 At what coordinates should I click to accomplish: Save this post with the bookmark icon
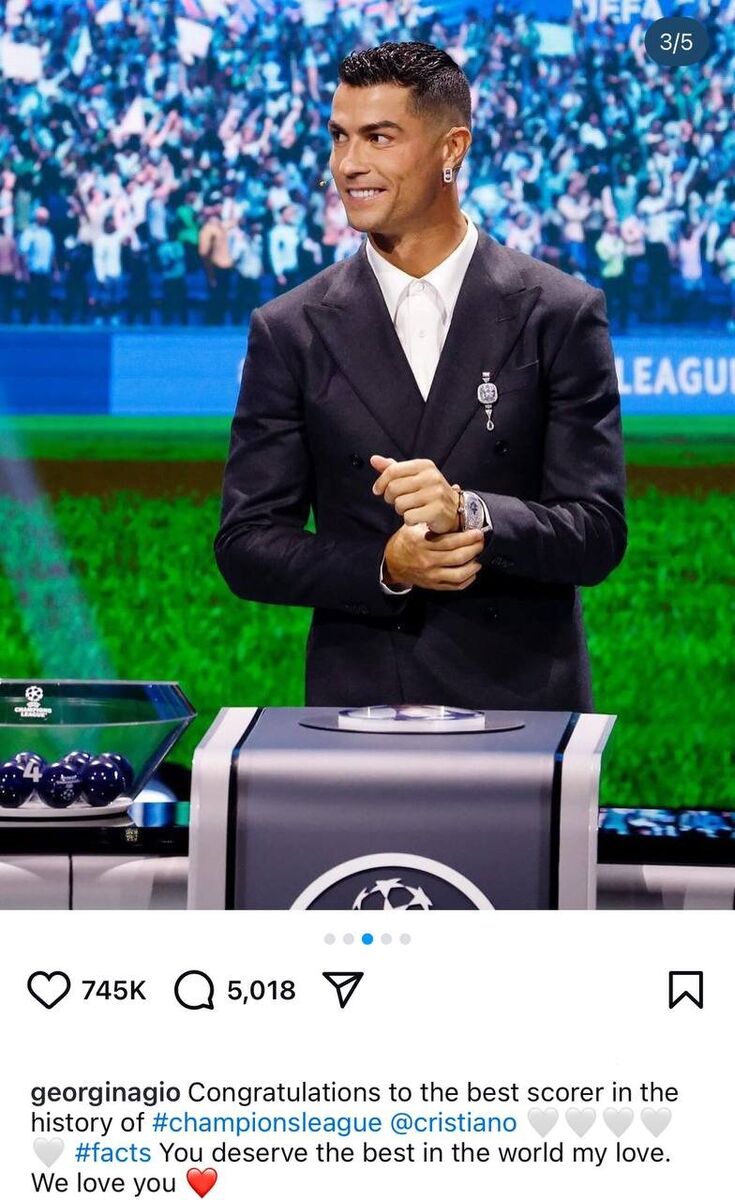pyautogui.click(x=685, y=990)
